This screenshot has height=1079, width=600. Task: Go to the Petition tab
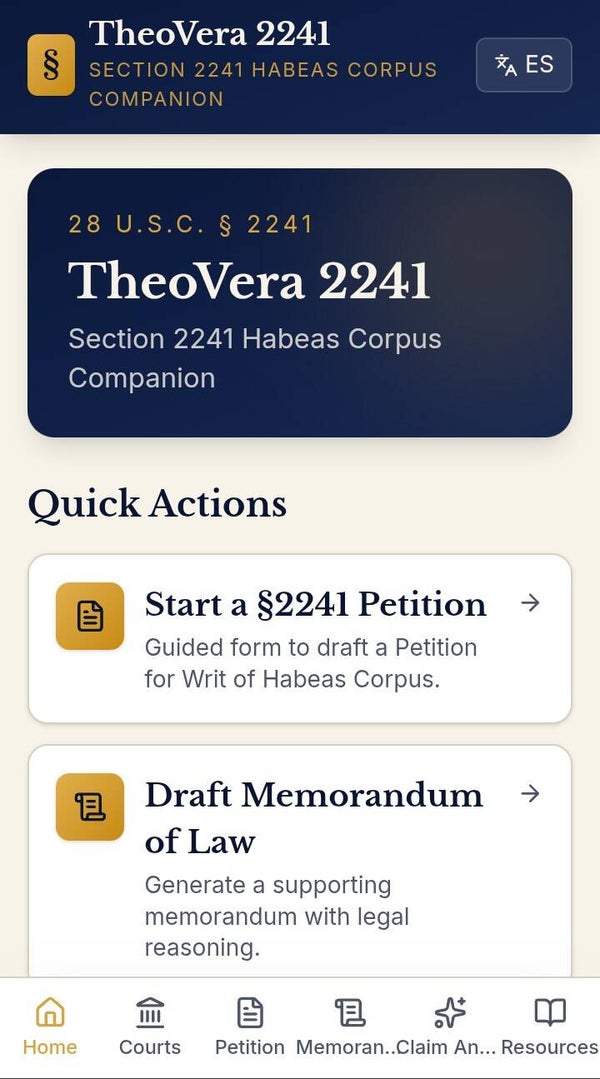point(250,1026)
